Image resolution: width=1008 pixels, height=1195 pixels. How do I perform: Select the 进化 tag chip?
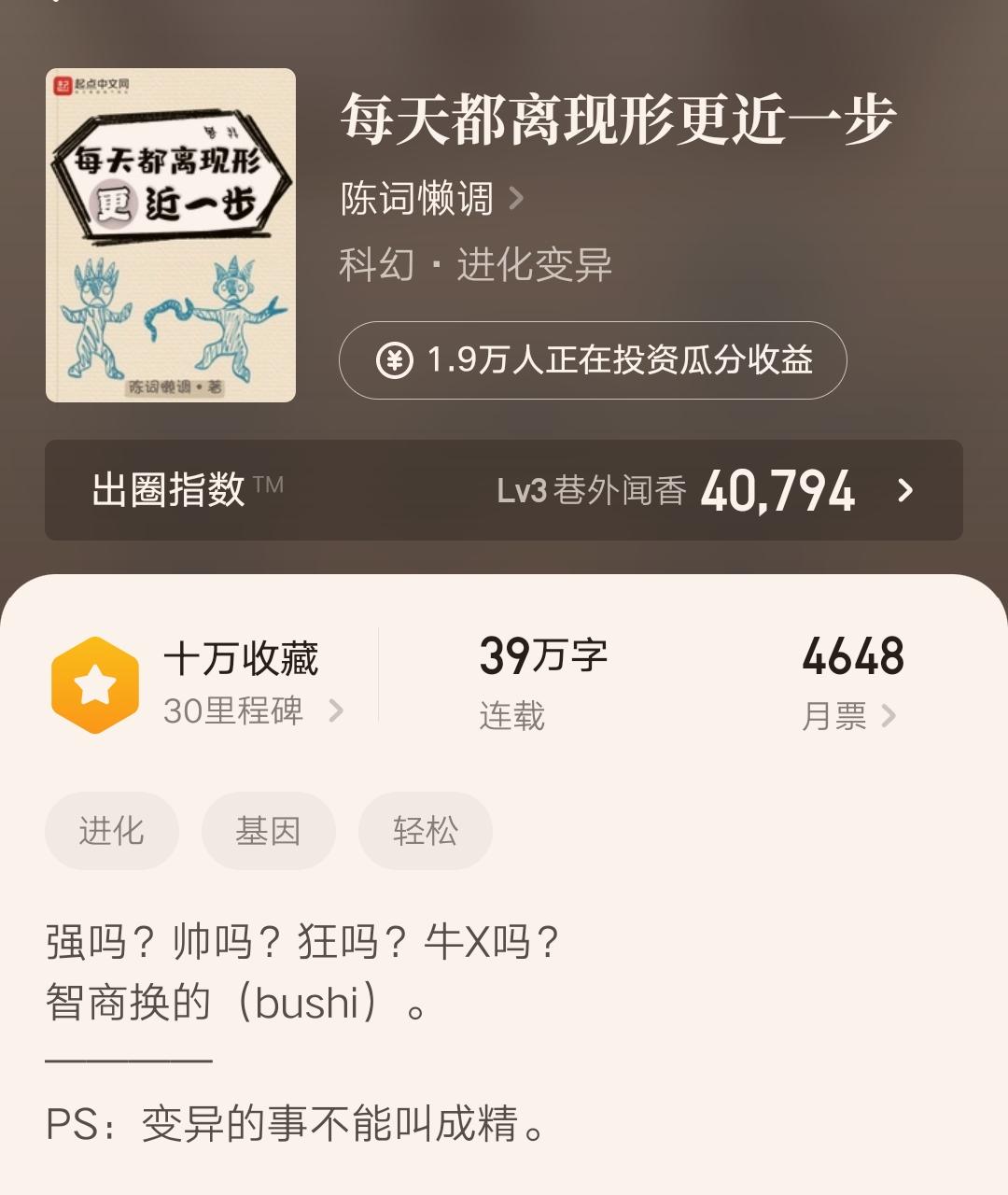click(112, 831)
